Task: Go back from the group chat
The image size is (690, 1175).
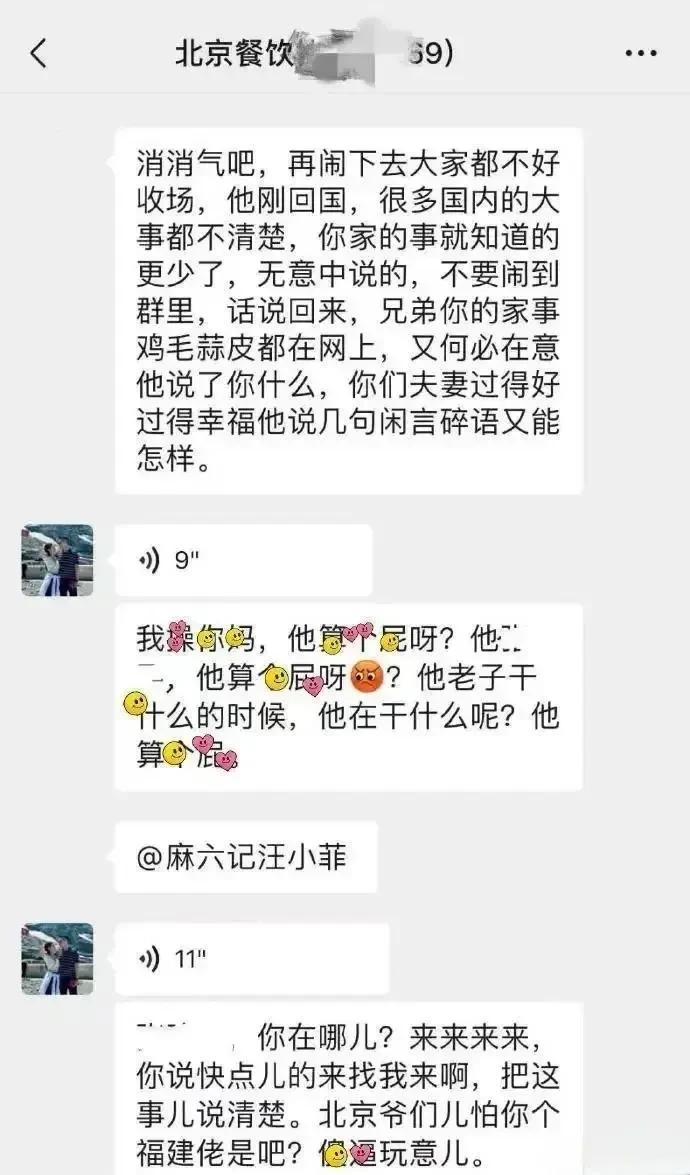Action: pyautogui.click(x=38, y=53)
